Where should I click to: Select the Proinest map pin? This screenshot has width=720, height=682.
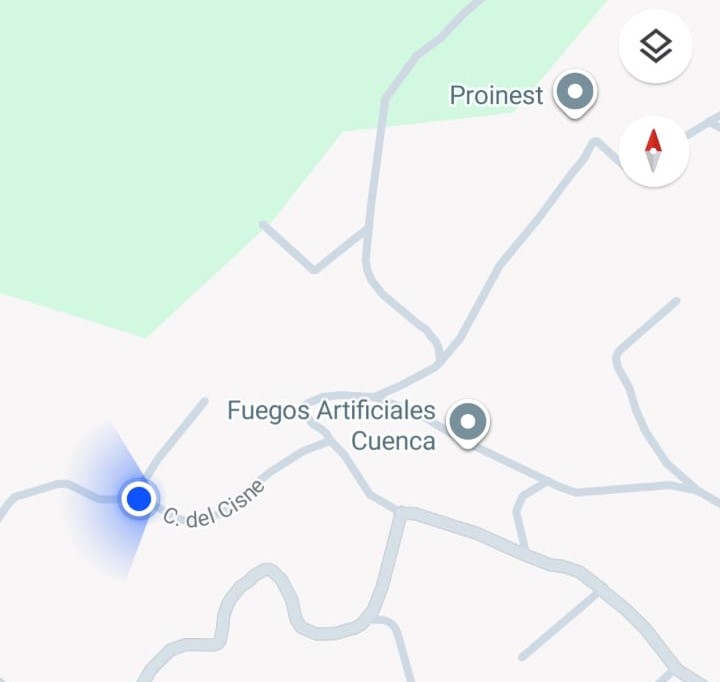575,94
